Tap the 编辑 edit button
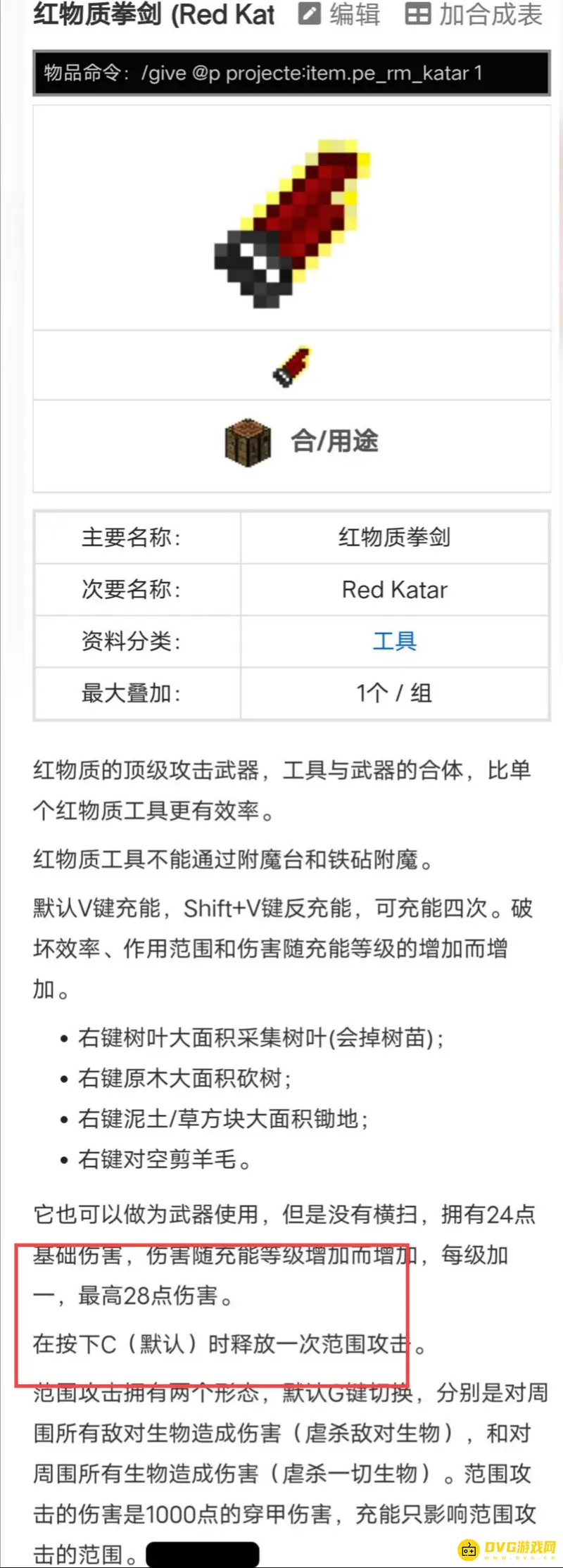This screenshot has height=1568, width=563. click(340, 14)
